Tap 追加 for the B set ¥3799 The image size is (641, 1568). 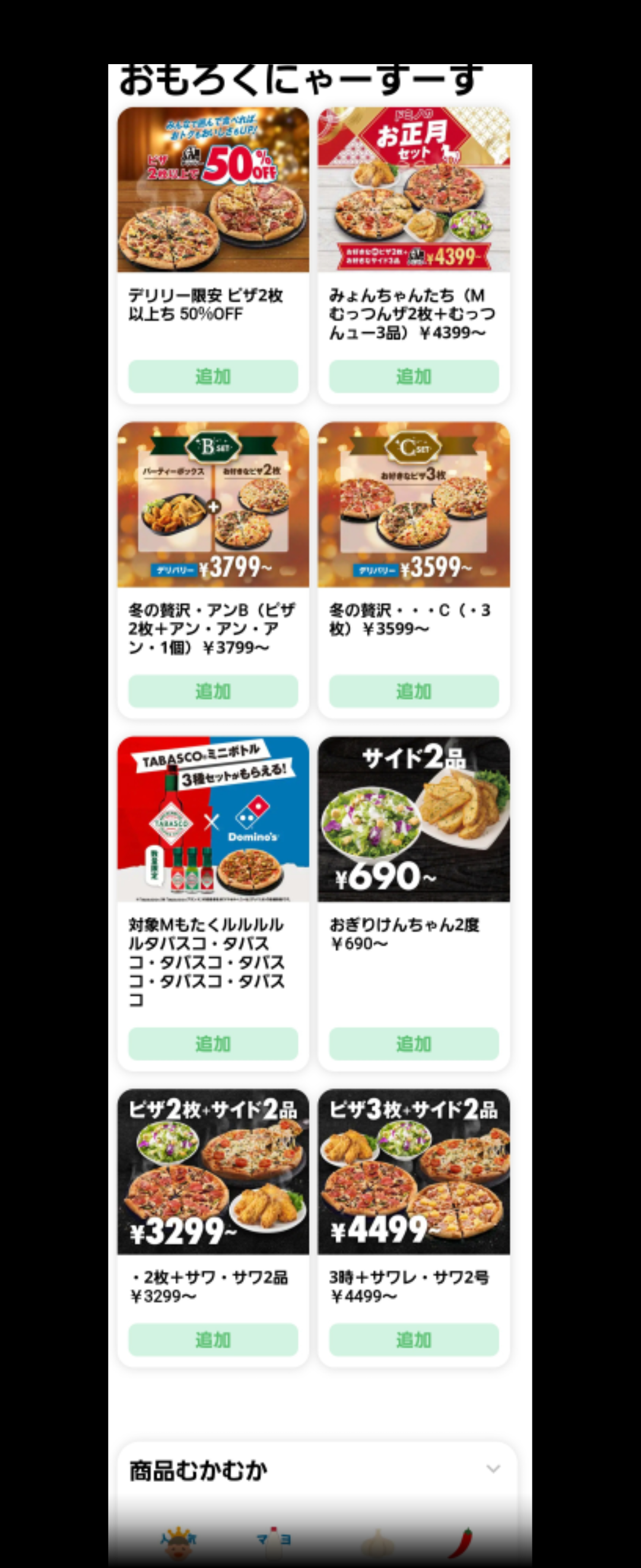(x=213, y=691)
